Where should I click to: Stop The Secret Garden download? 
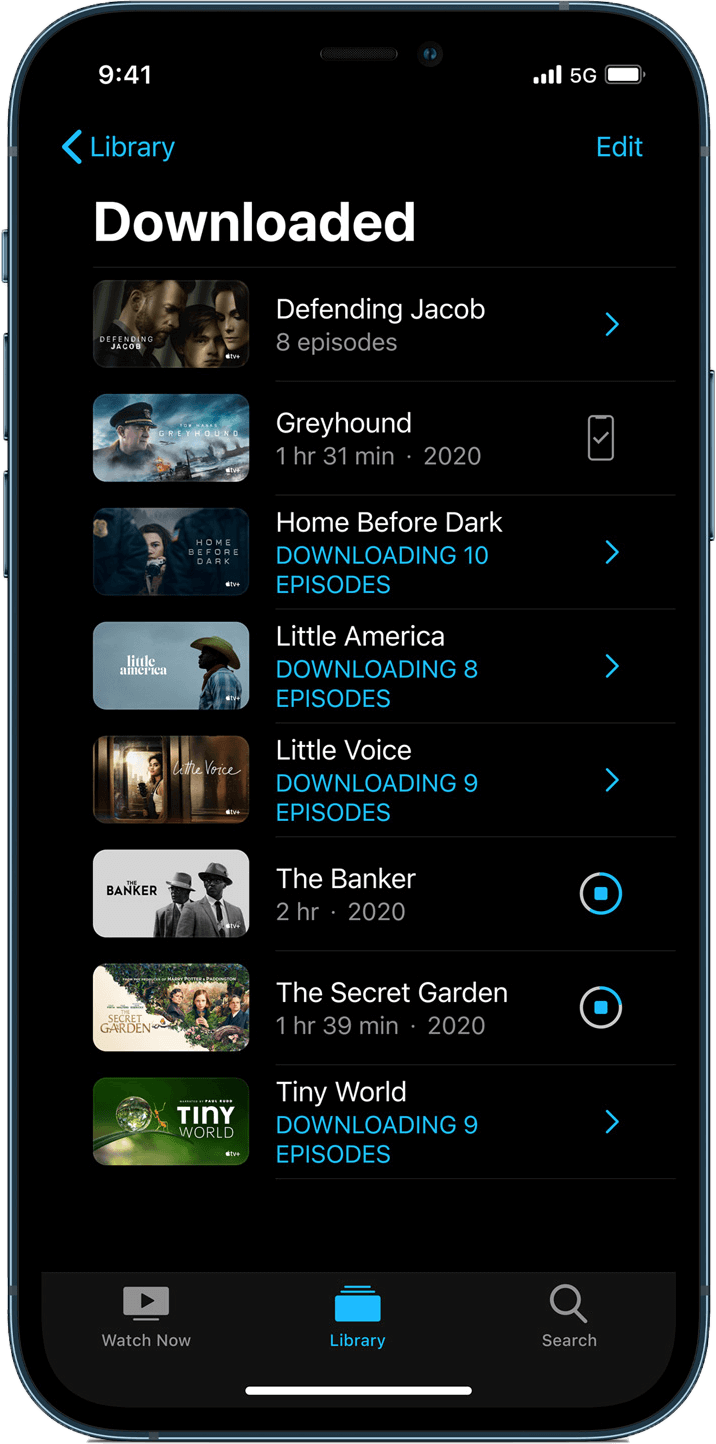pyautogui.click(x=601, y=1008)
